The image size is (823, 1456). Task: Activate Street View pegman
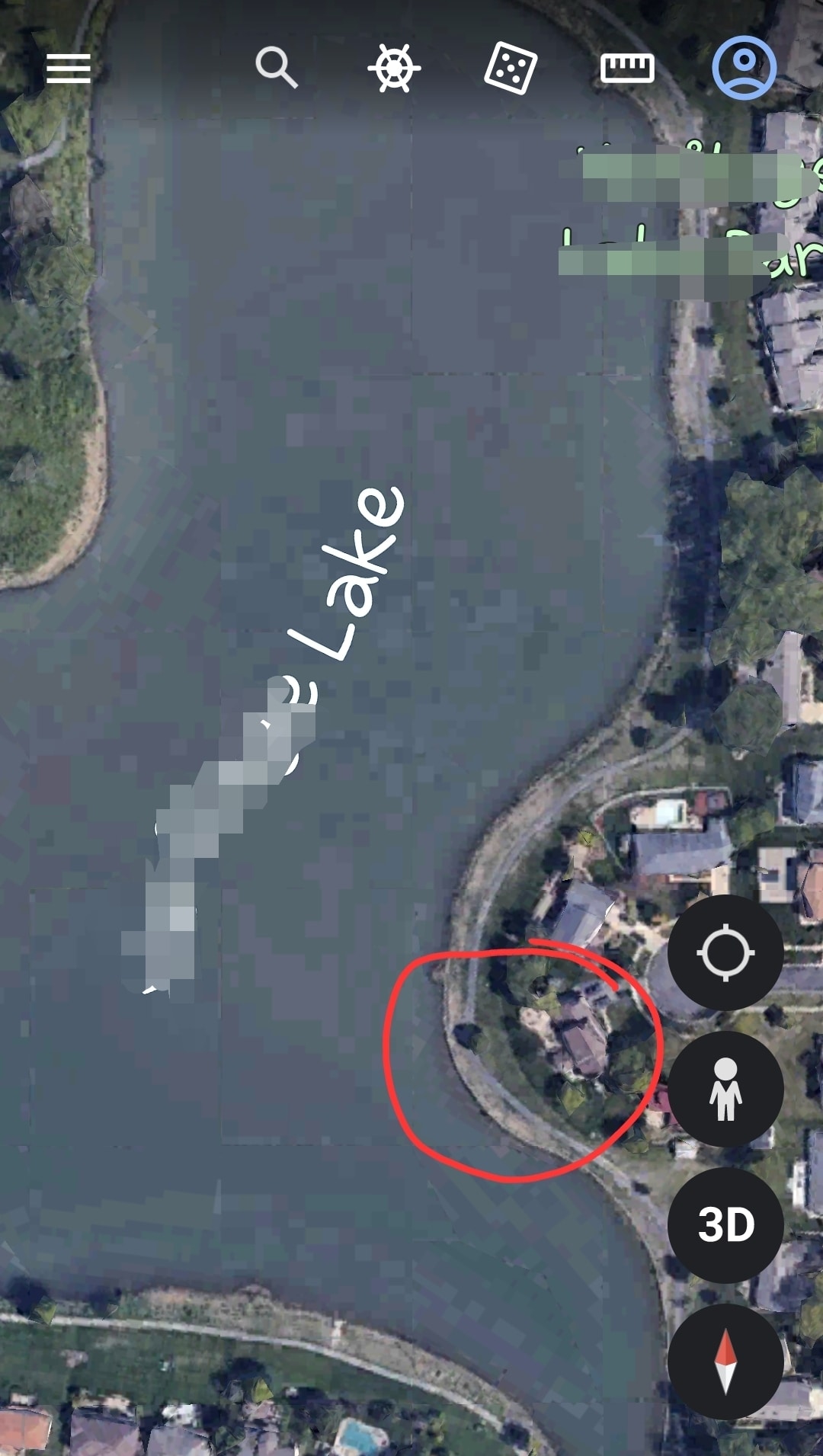(725, 1089)
